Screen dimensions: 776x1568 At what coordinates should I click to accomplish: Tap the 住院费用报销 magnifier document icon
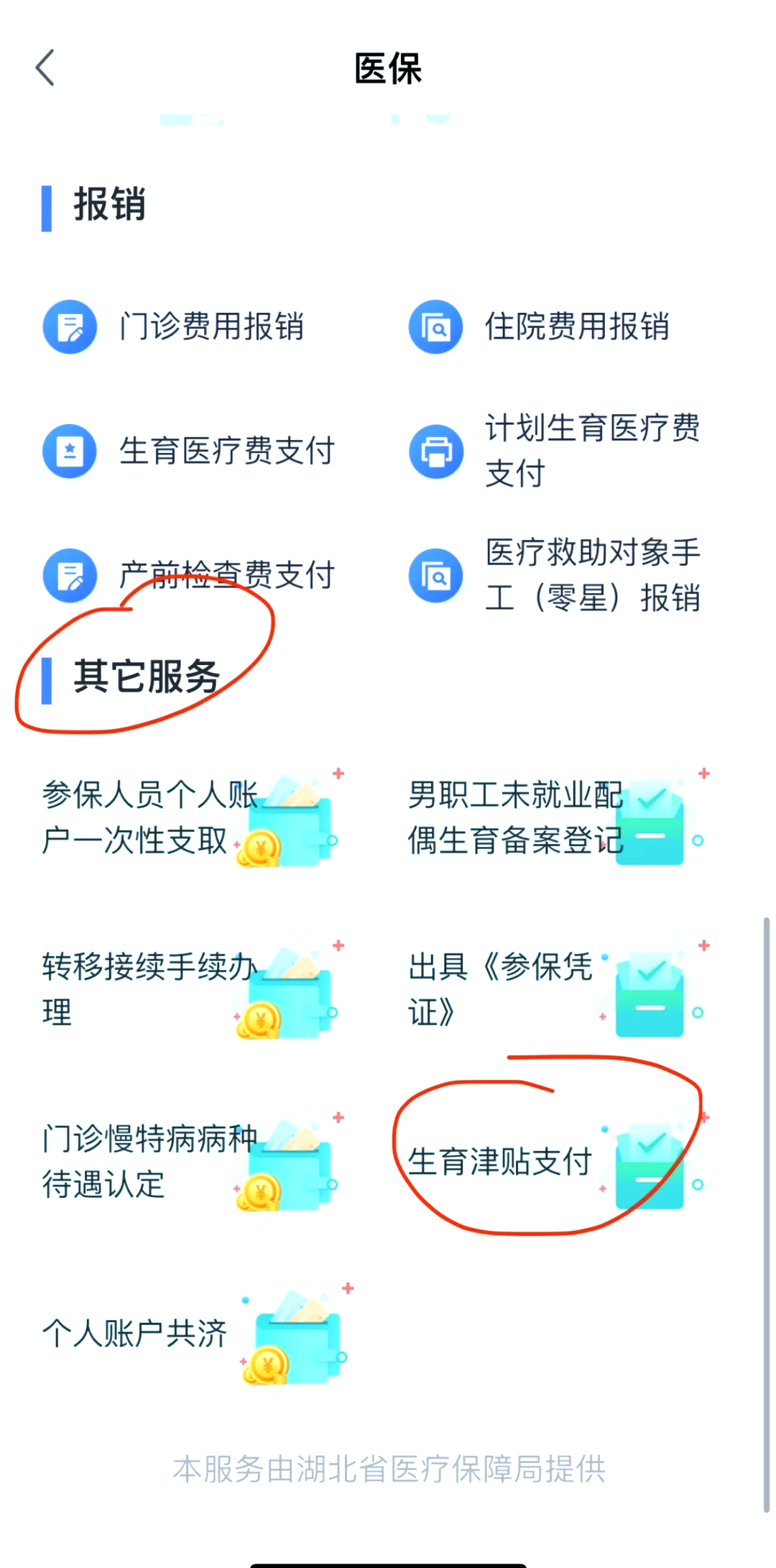point(435,327)
